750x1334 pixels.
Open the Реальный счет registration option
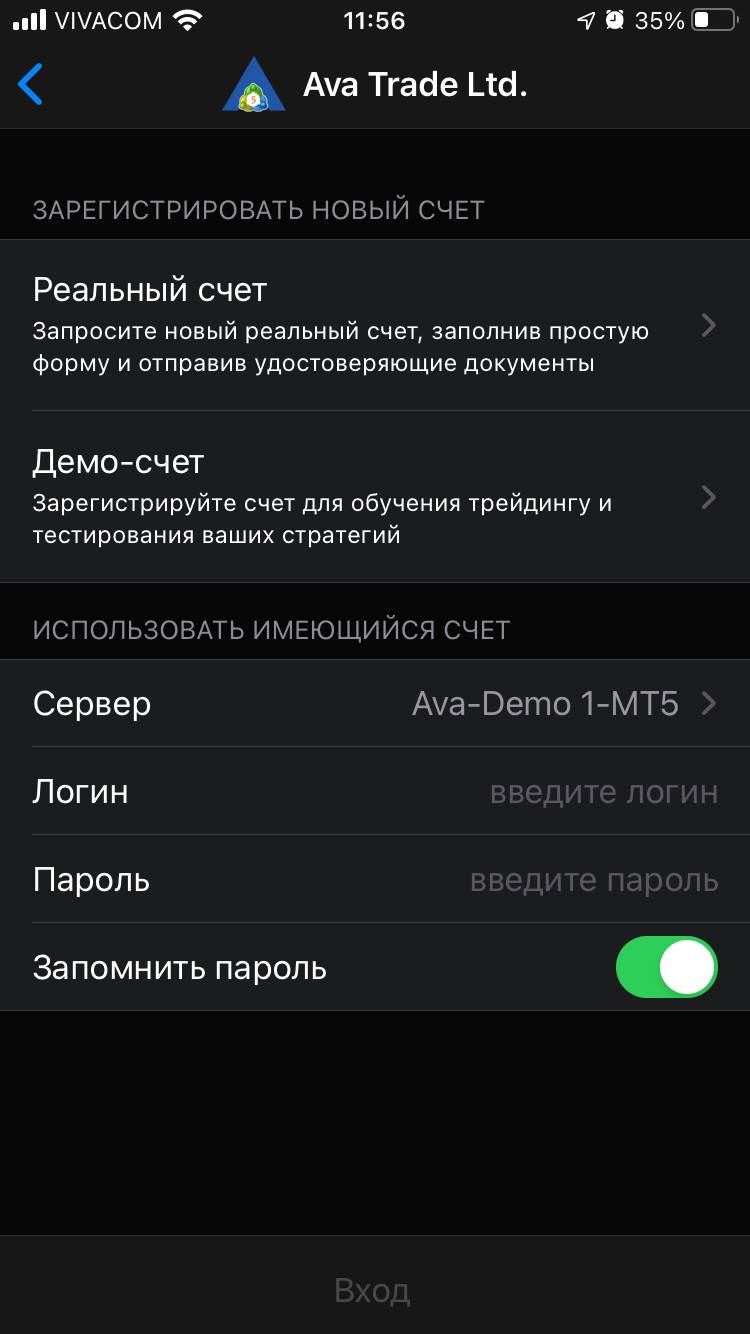375,325
